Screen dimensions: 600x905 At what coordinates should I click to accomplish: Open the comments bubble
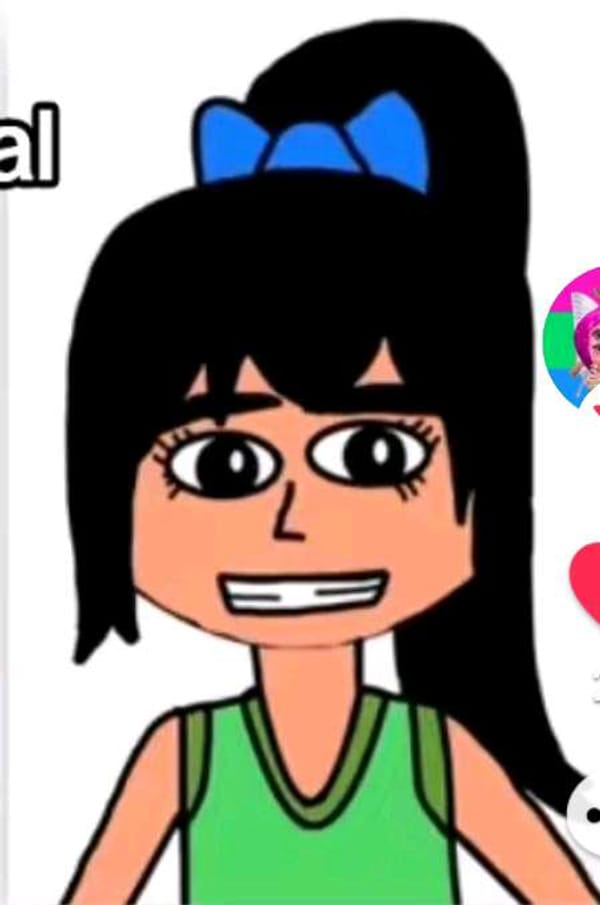tap(586, 813)
